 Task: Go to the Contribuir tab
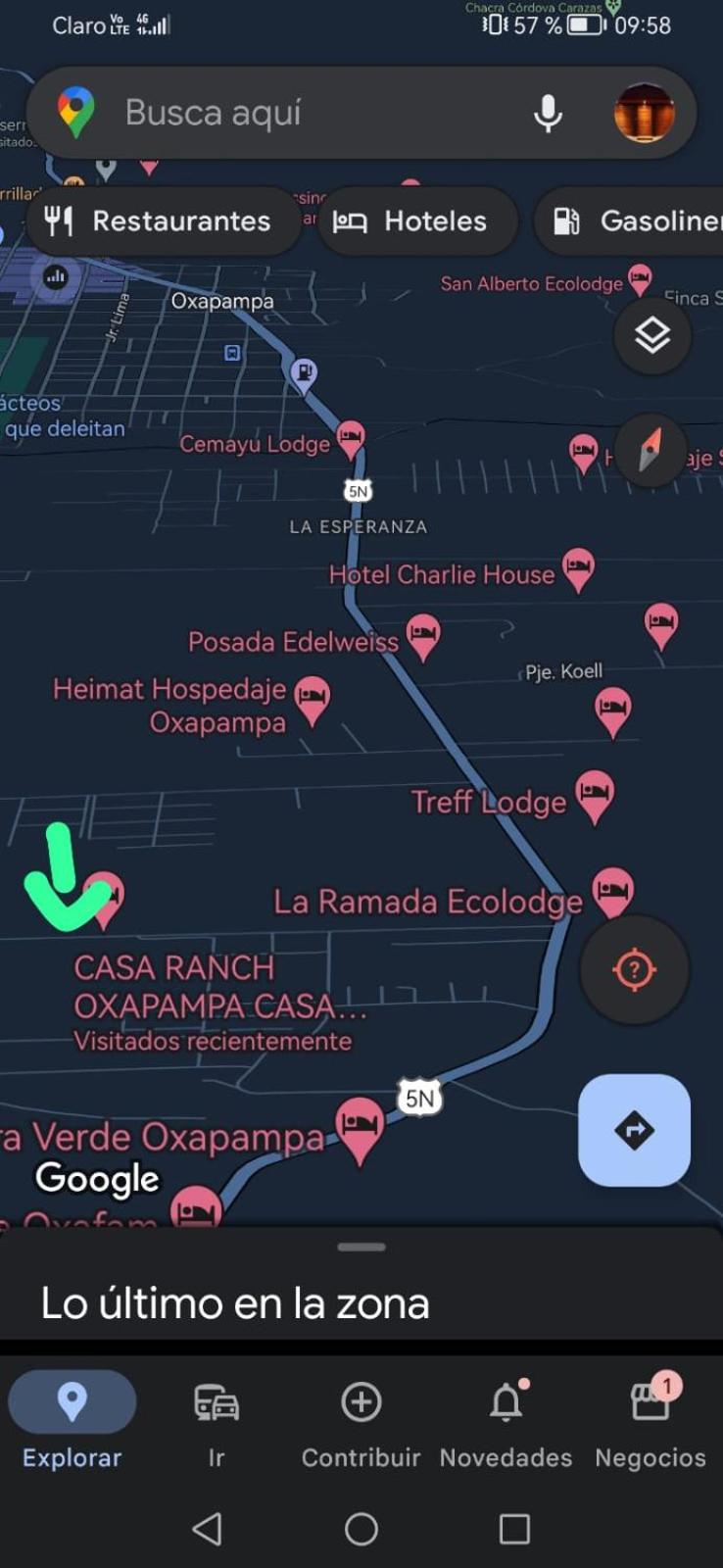pos(361,1424)
